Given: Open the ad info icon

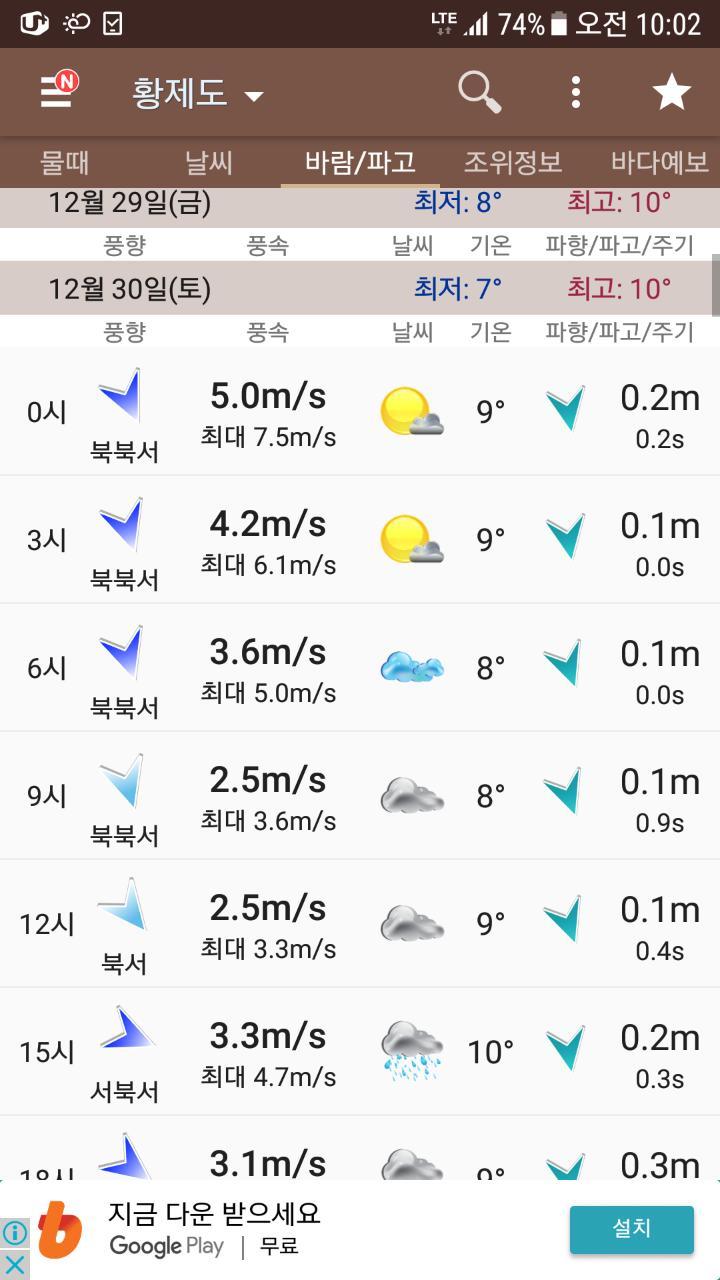Looking at the screenshot, I should (x=14, y=1233).
